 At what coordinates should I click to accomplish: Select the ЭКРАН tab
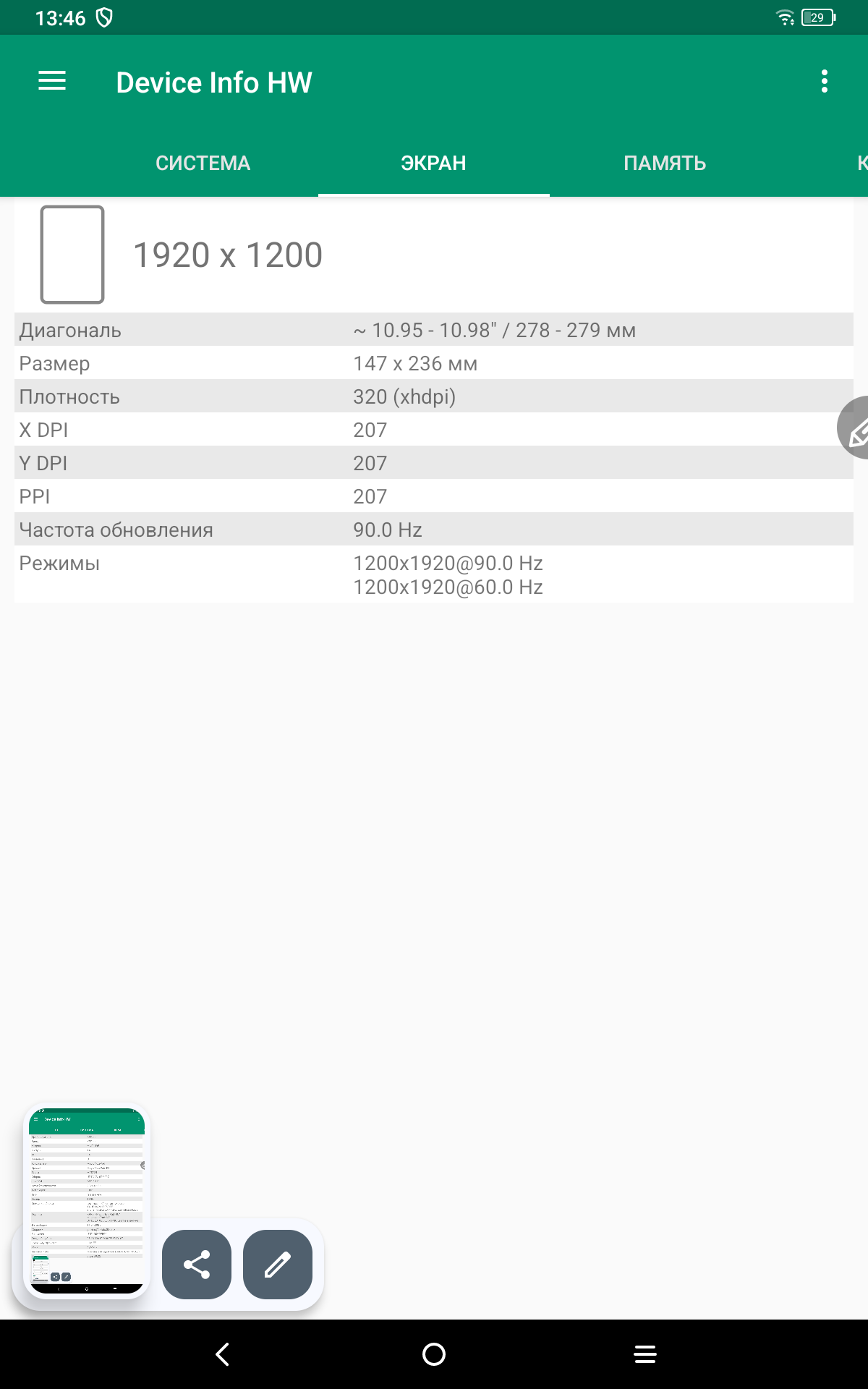pyautogui.click(x=433, y=163)
